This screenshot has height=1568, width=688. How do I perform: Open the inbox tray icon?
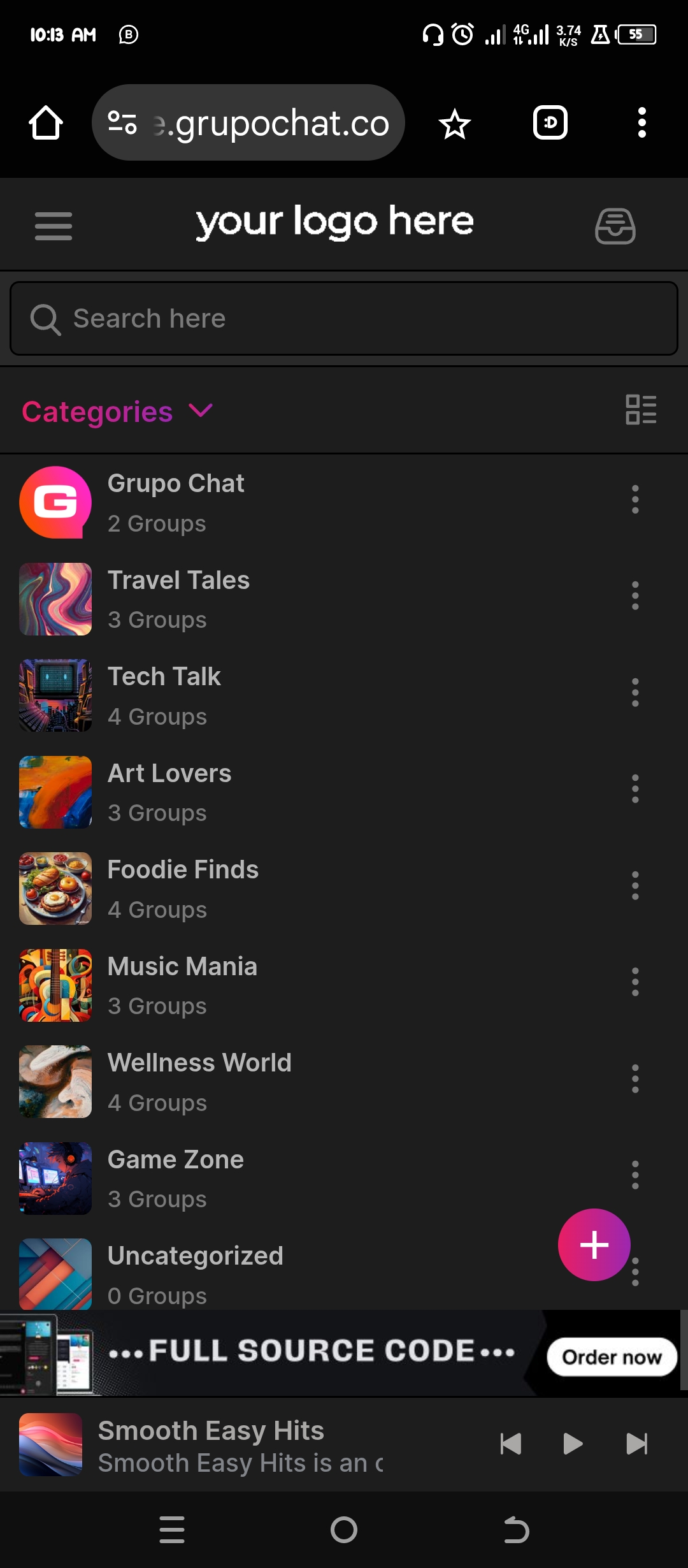[615, 226]
